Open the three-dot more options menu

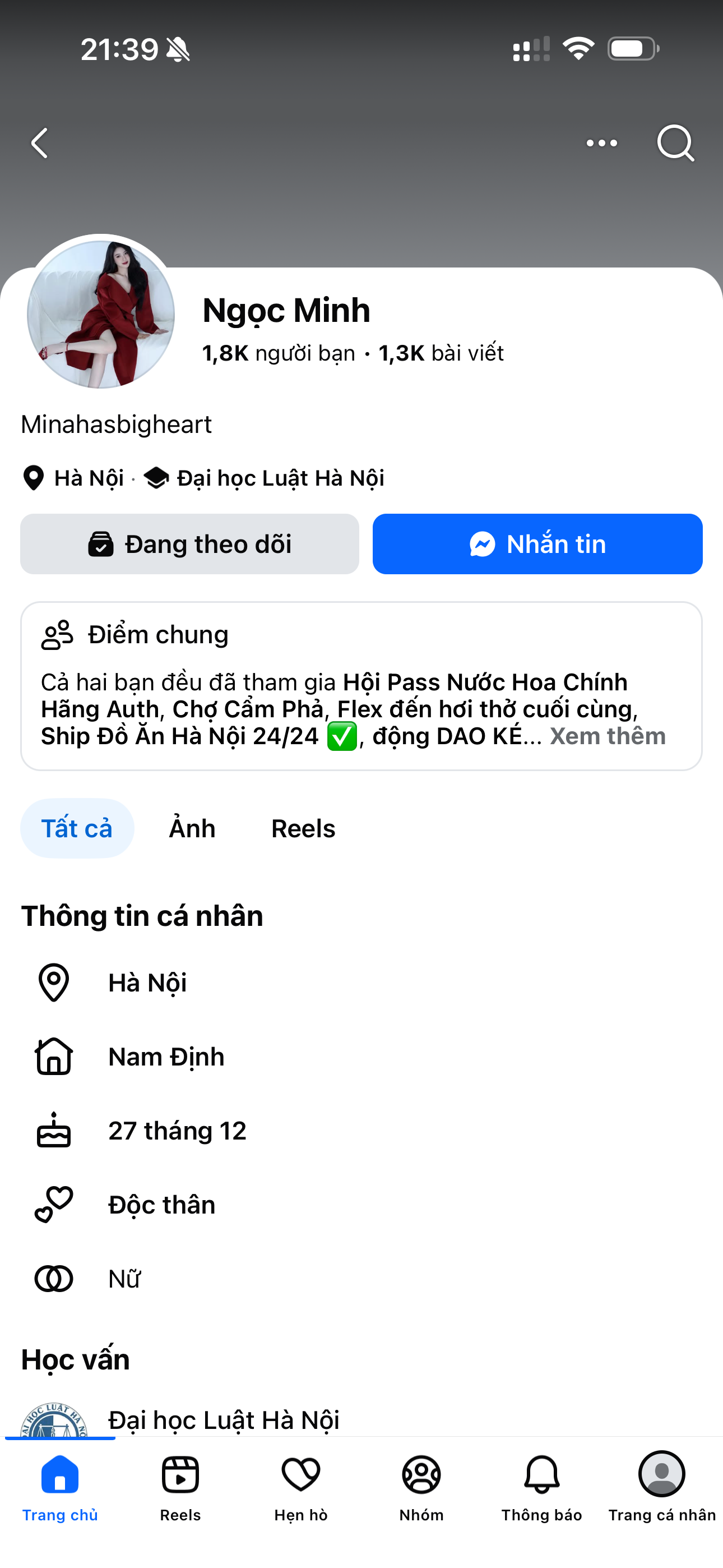point(601,144)
